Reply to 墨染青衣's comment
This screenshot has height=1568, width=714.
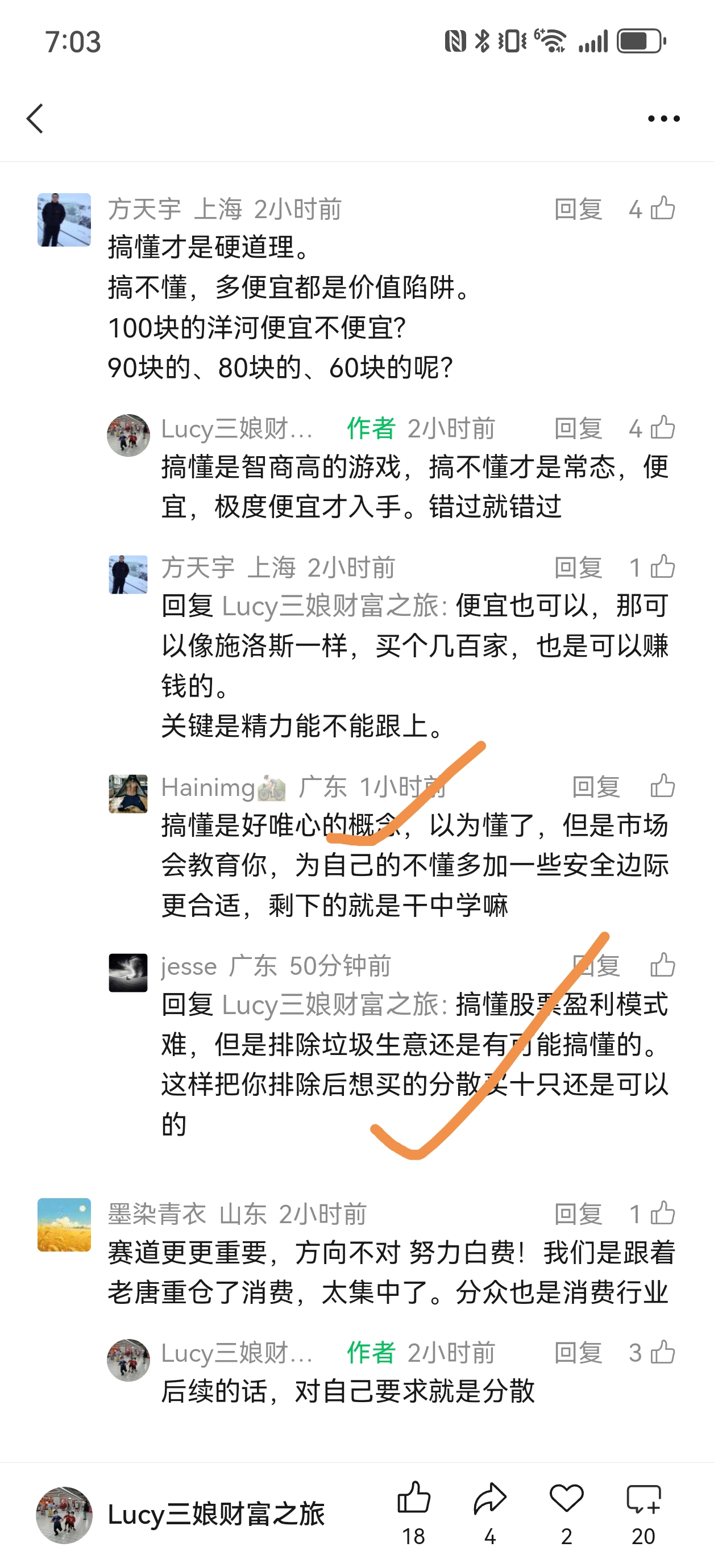(x=578, y=1215)
